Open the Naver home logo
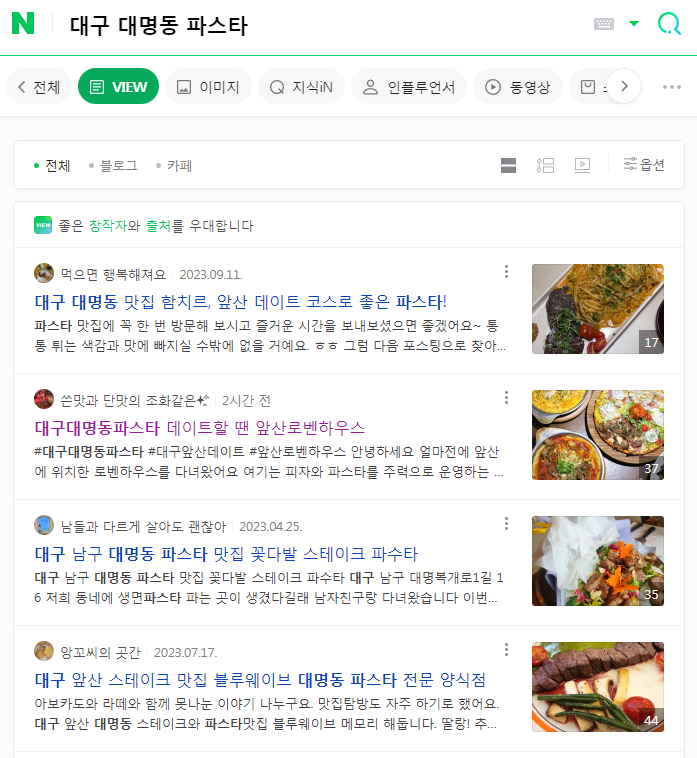 (23, 25)
